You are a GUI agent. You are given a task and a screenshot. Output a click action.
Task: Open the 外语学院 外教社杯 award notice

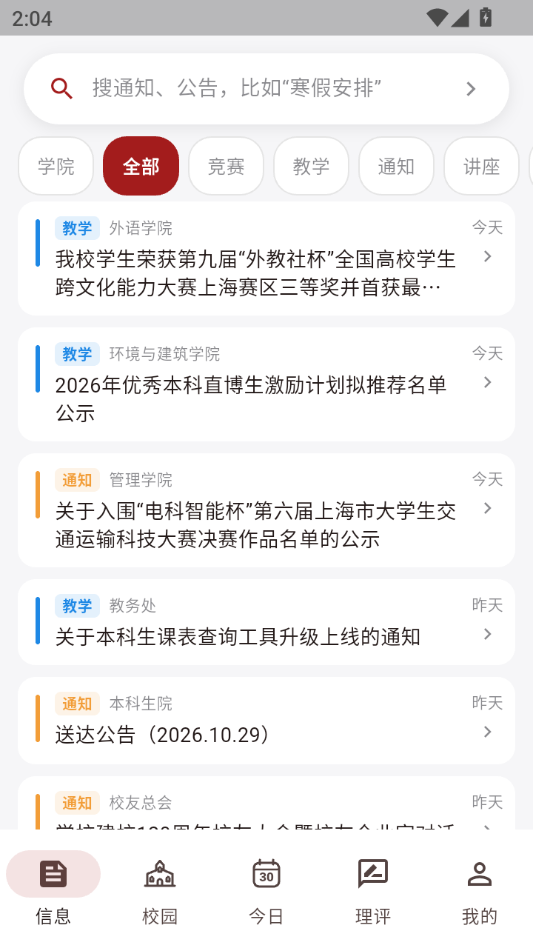click(266, 259)
